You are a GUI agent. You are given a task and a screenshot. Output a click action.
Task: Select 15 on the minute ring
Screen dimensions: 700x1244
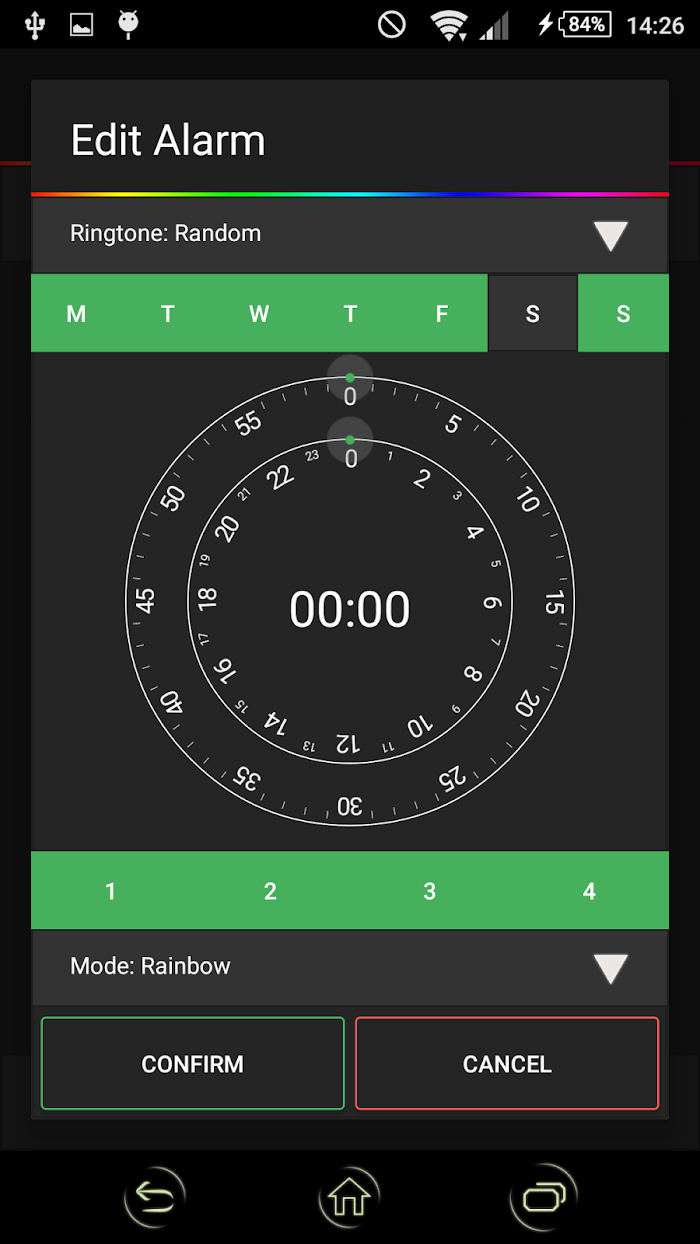click(x=555, y=602)
